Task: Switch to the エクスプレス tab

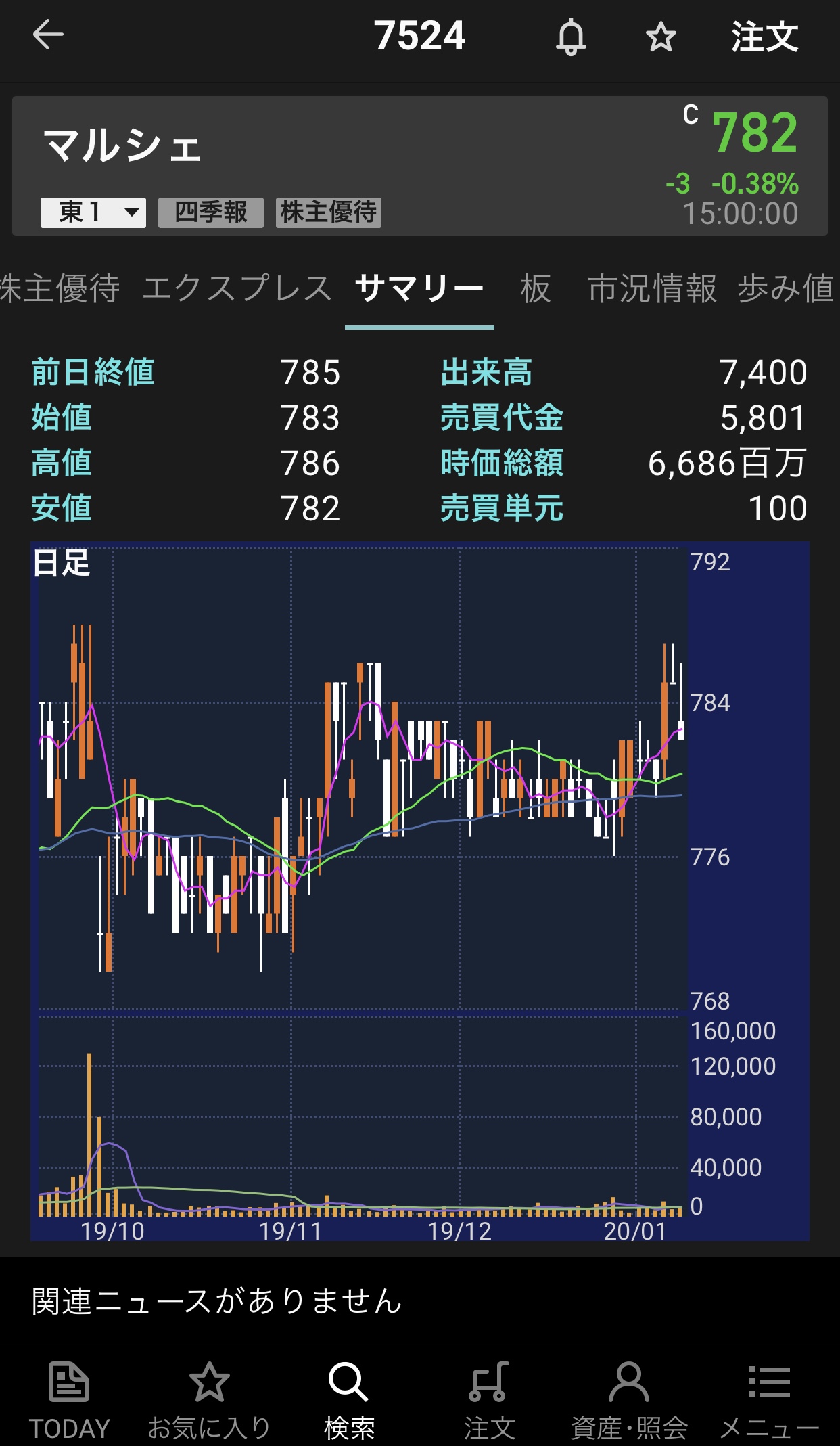Action: (237, 289)
